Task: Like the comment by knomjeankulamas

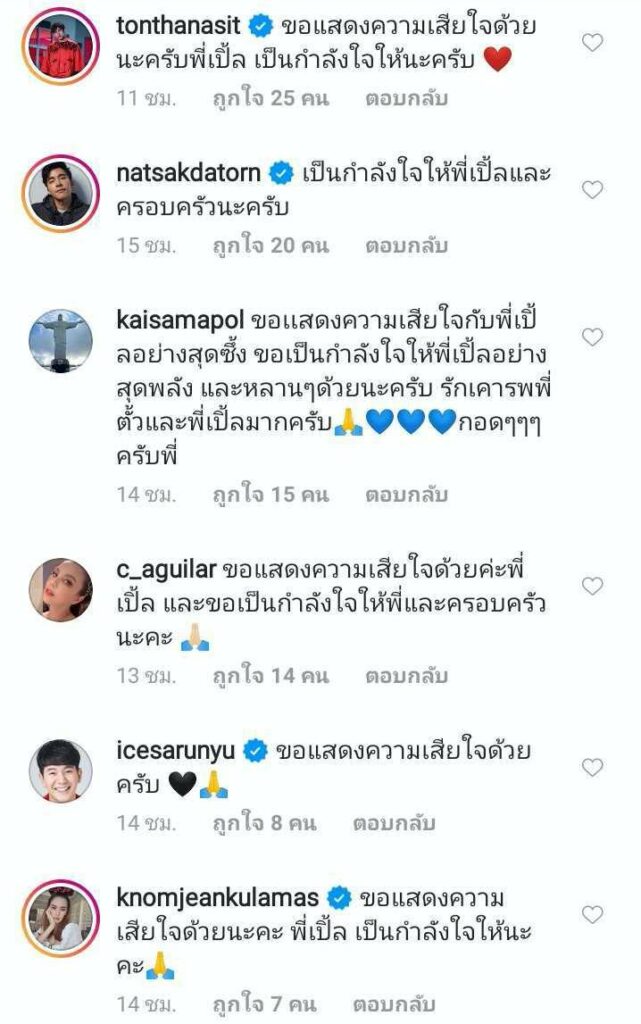Action: pos(592,914)
